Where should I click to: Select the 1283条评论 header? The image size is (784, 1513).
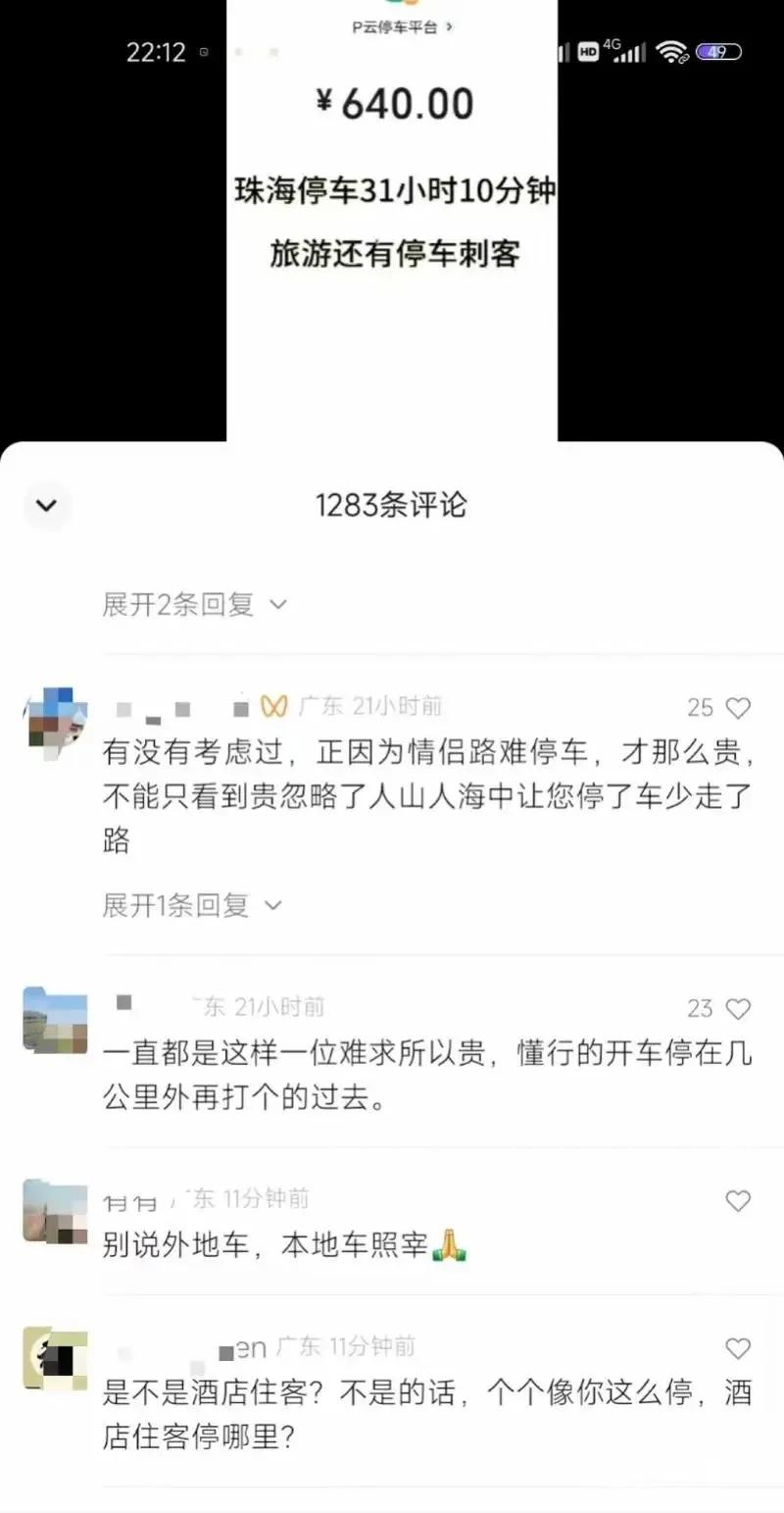(x=390, y=505)
